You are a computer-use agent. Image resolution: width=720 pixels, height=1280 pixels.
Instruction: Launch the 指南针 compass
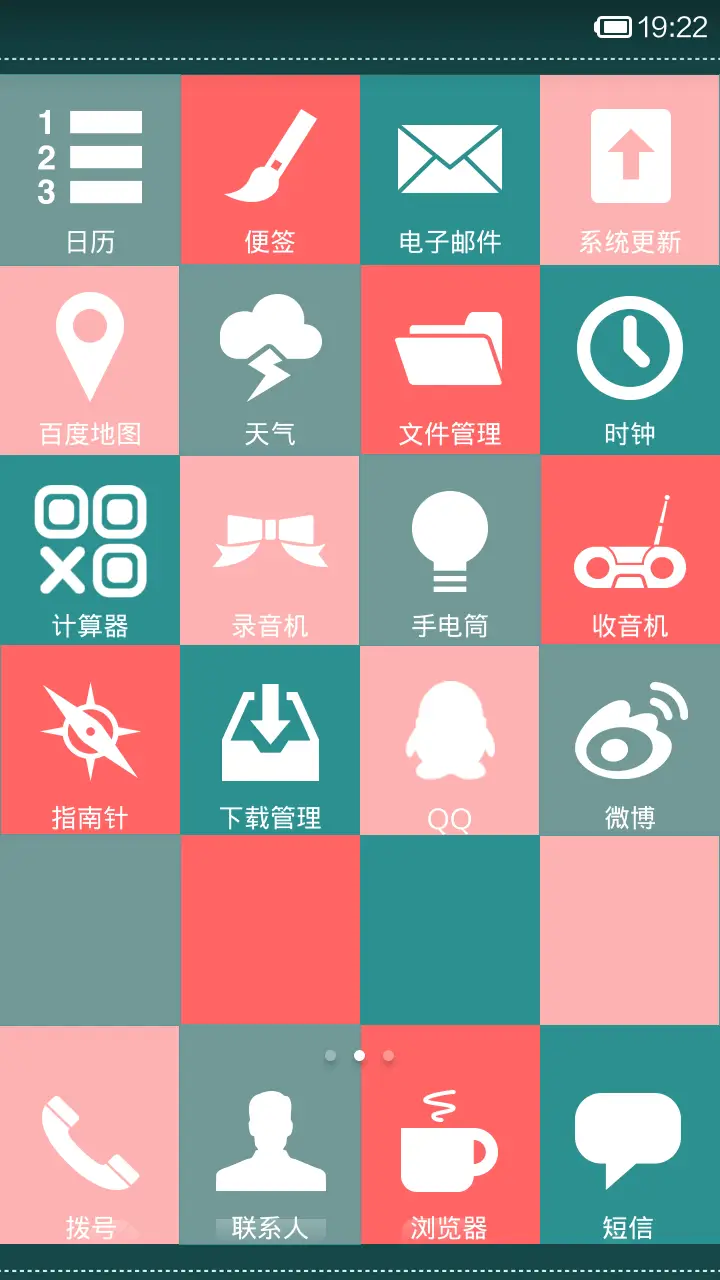[x=90, y=740]
